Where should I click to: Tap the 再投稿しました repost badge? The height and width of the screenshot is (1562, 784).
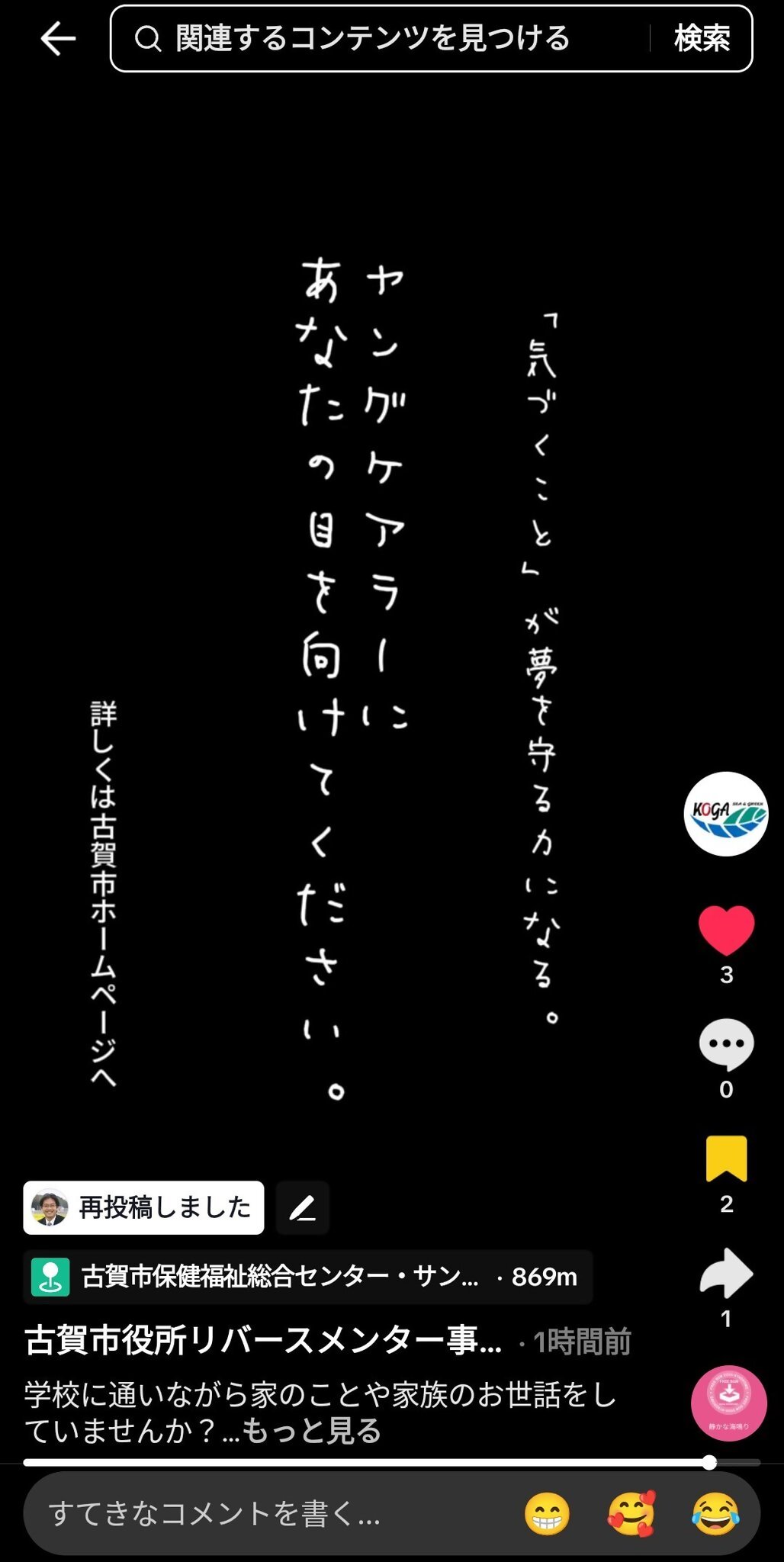pos(144,1207)
